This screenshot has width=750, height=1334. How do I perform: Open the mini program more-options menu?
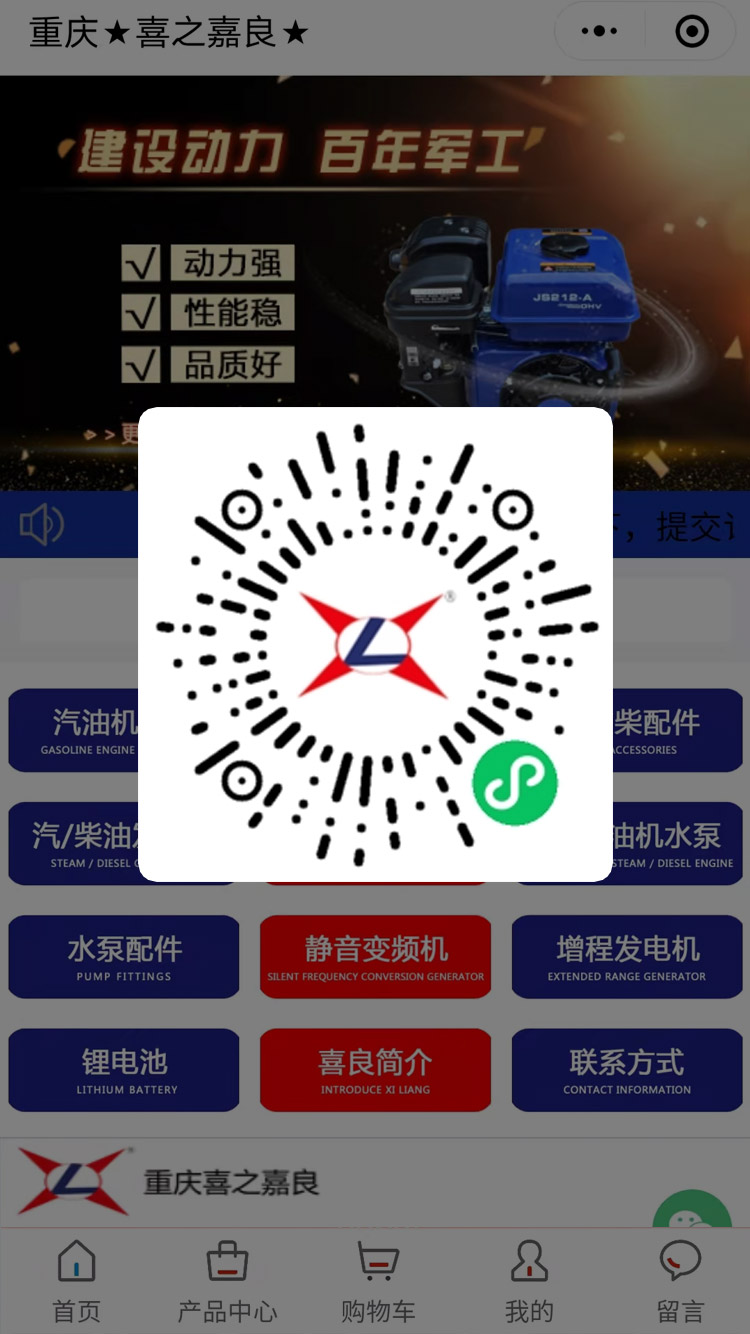[599, 32]
